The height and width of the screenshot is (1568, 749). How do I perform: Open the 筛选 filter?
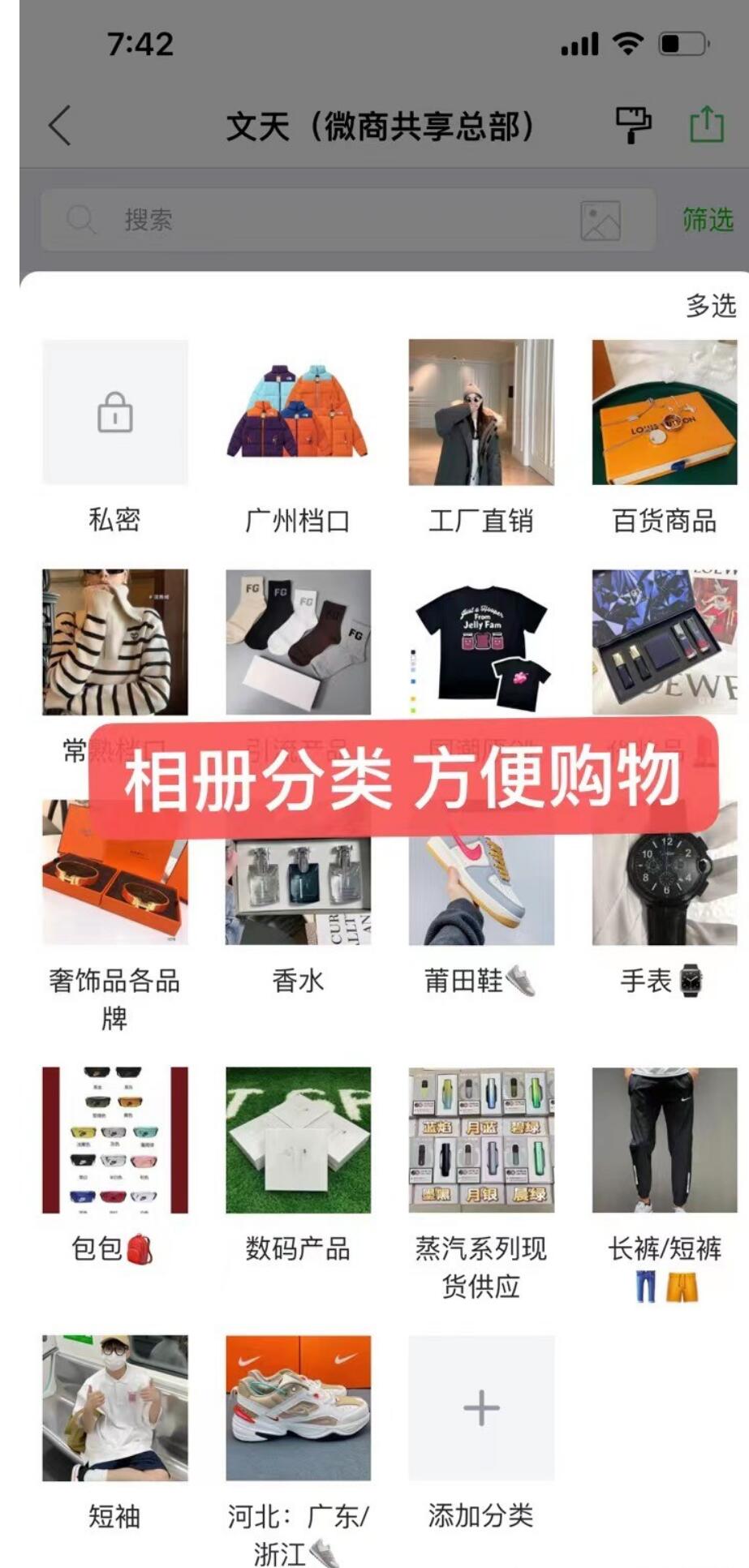708,220
